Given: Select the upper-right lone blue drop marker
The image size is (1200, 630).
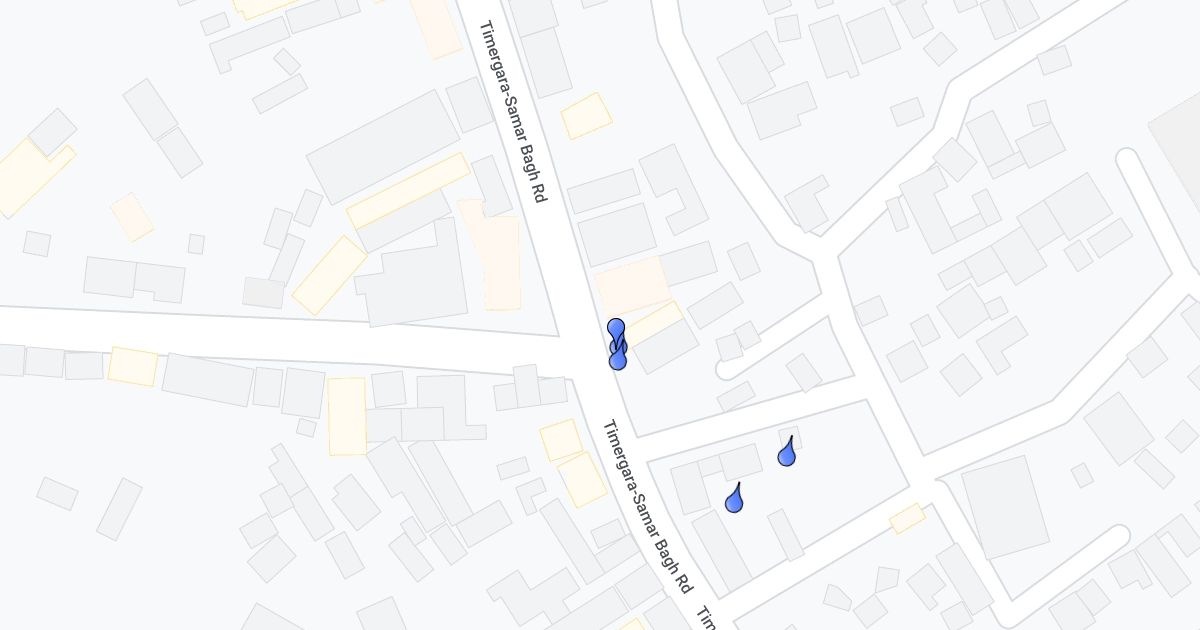Looking at the screenshot, I should tap(787, 455).
